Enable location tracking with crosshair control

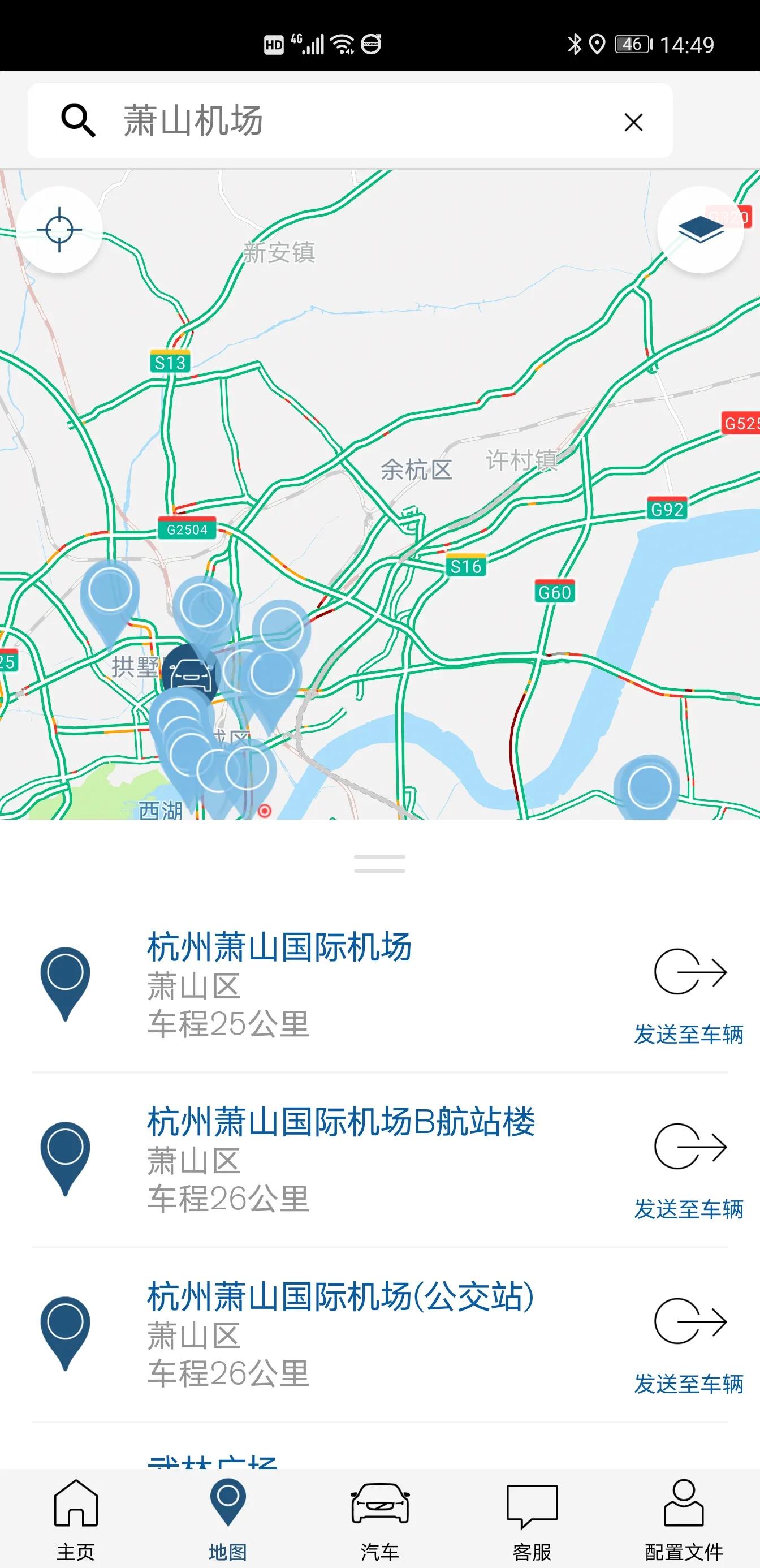[x=59, y=230]
